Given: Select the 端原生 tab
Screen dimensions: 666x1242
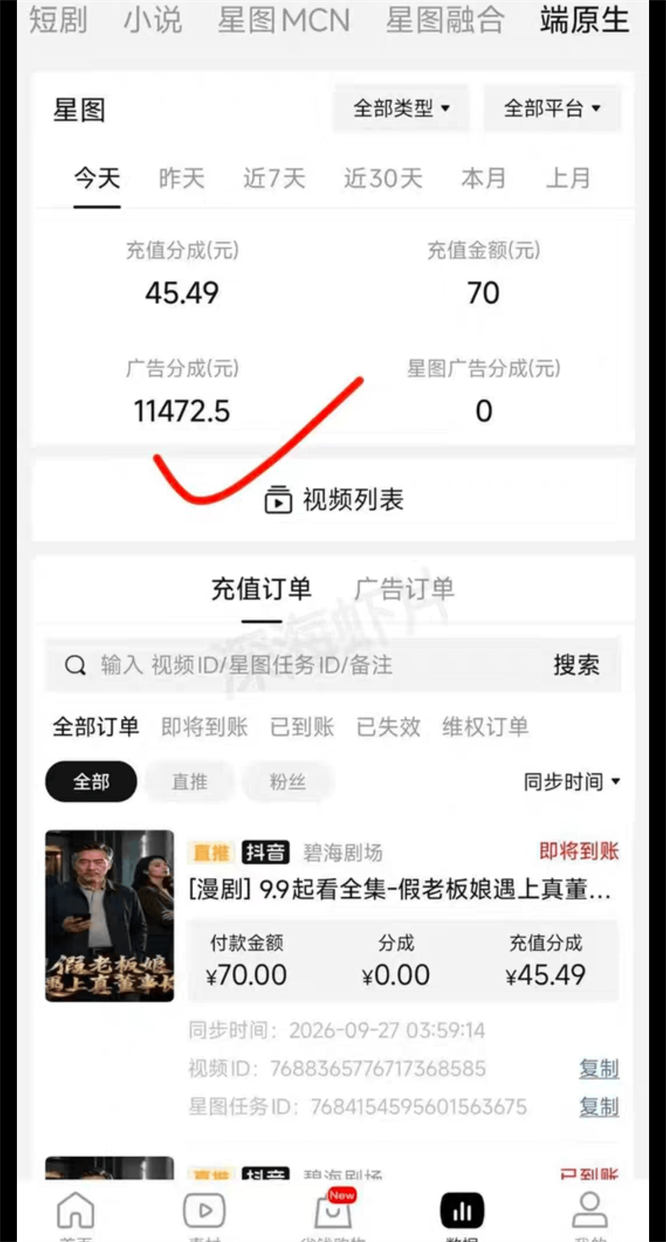Looking at the screenshot, I should coord(585,19).
